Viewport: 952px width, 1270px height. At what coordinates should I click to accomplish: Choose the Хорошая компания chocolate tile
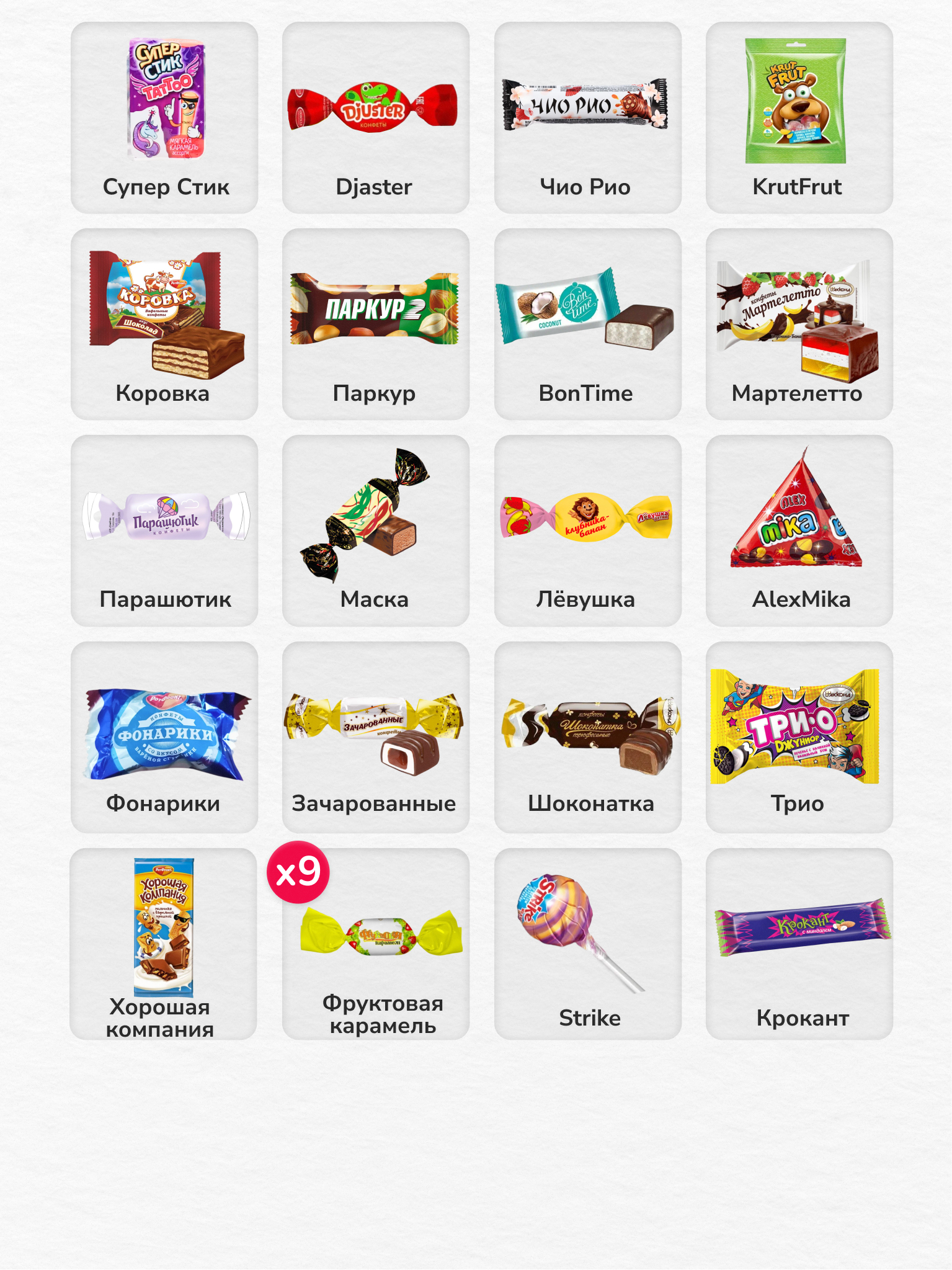(x=164, y=944)
